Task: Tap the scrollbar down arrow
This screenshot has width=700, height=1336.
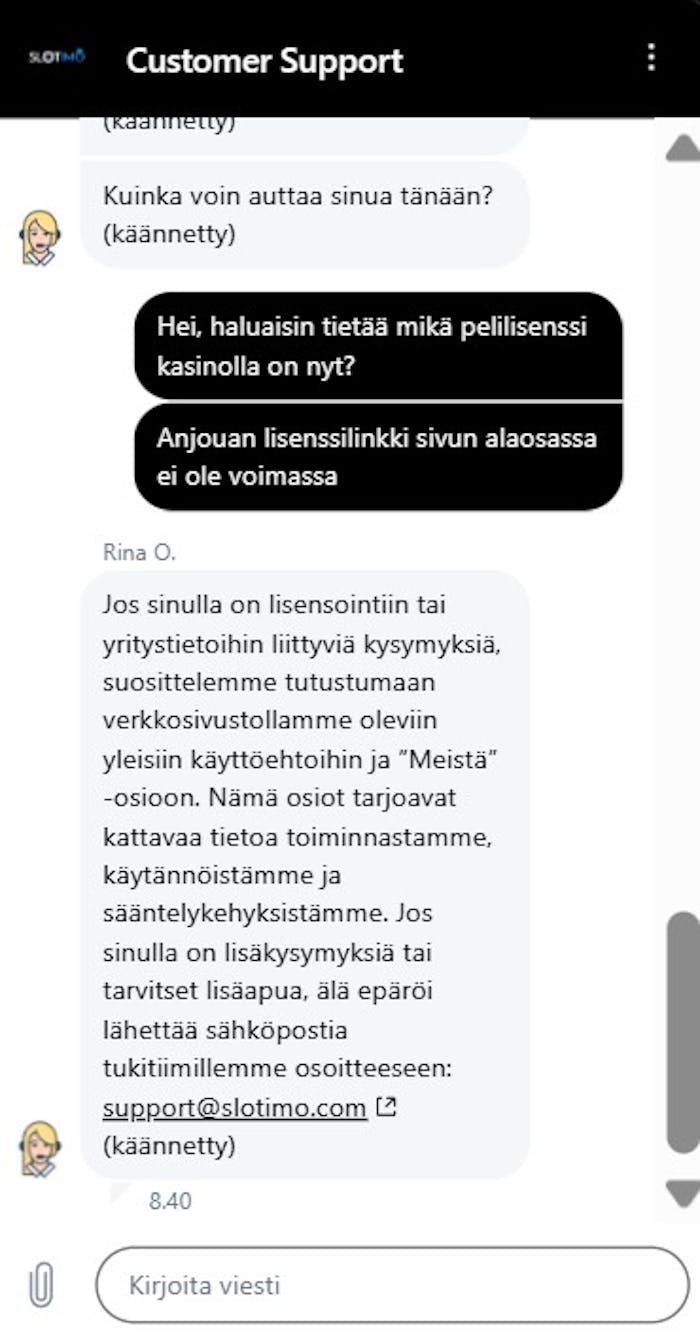Action: [x=683, y=1192]
